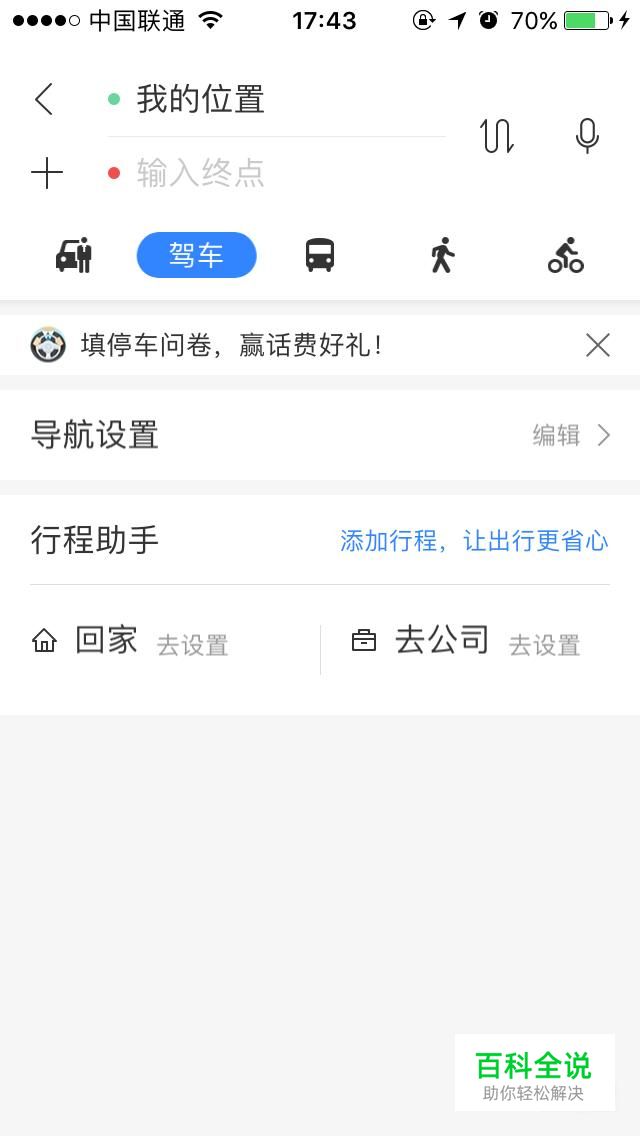Screen dimensions: 640x1136
Task: Add a waypoint with the plus icon
Action: 46,173
